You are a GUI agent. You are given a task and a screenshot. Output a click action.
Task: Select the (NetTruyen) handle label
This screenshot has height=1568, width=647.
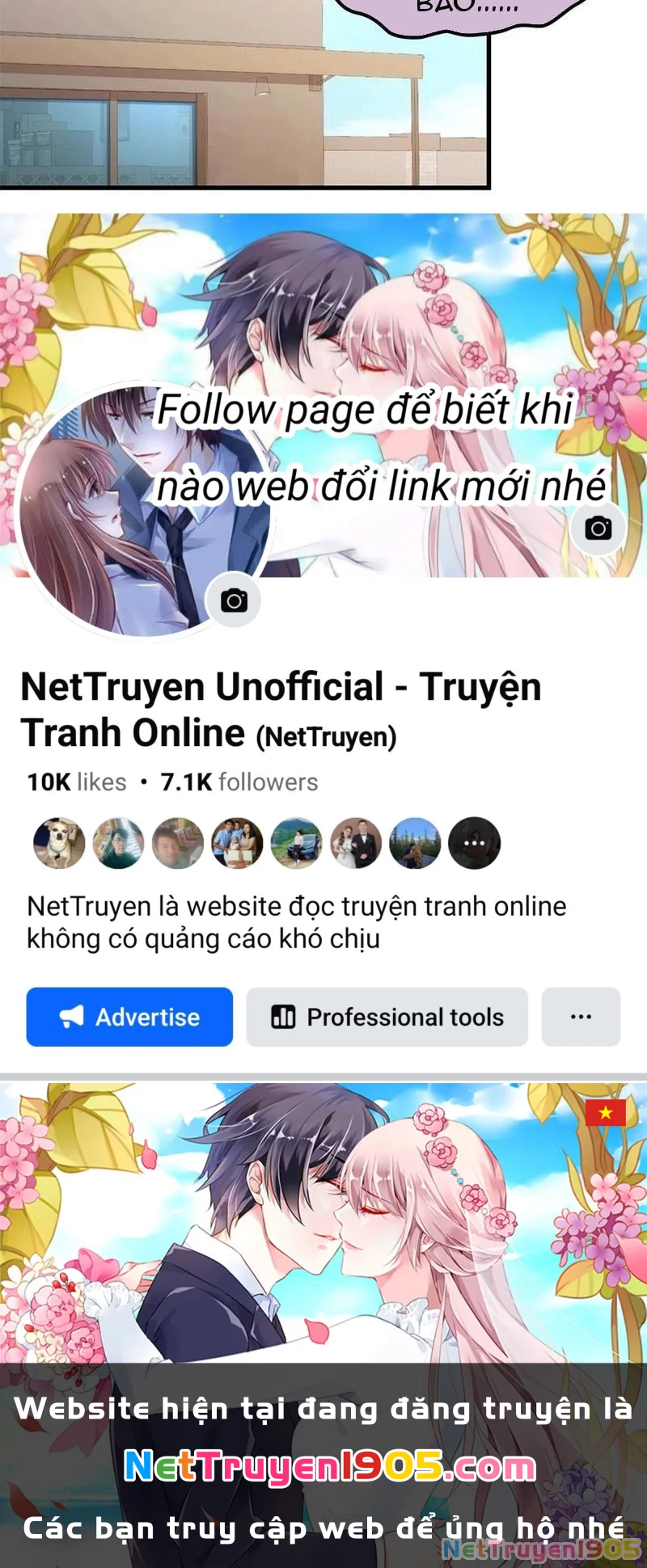(327, 736)
